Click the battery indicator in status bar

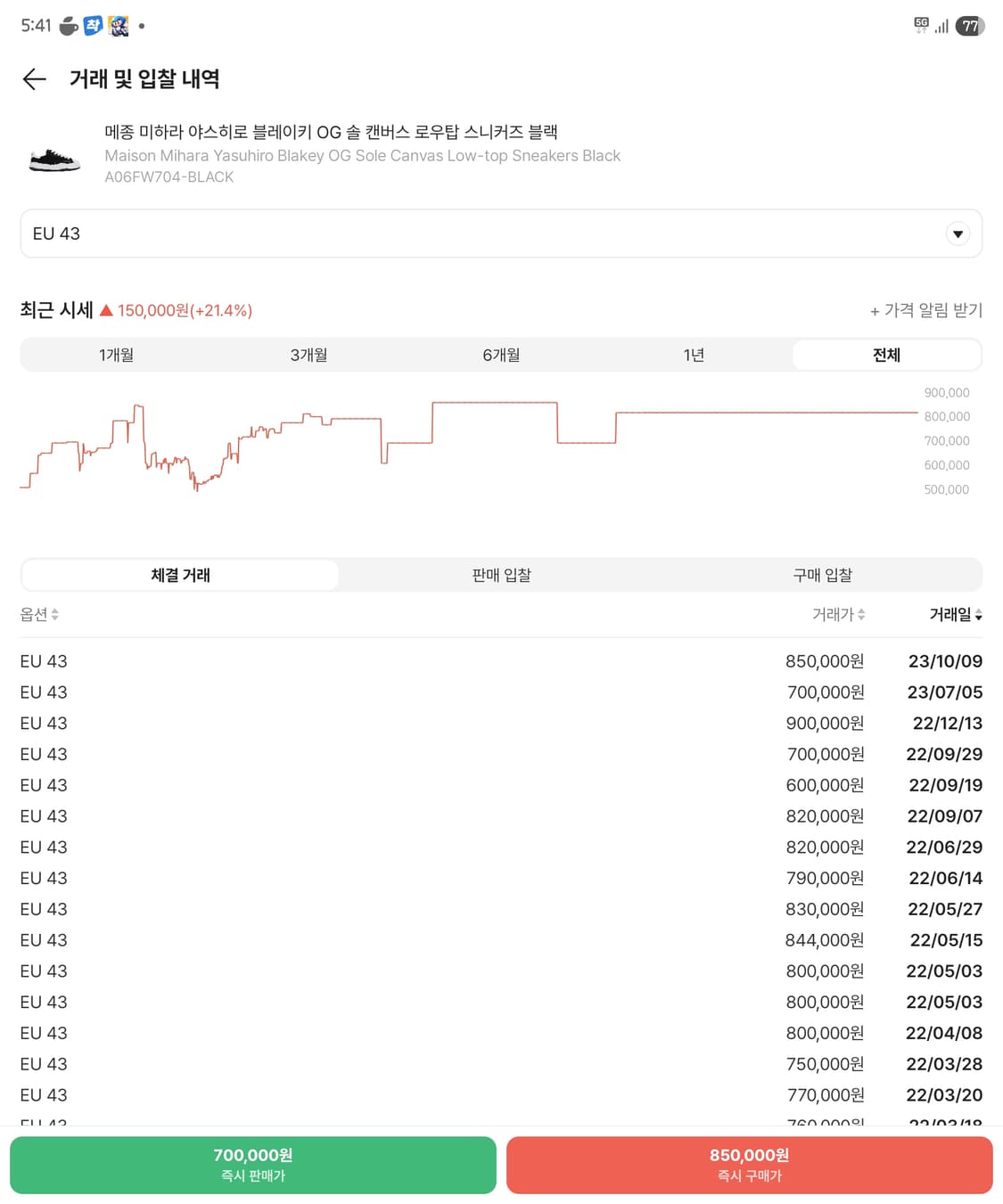point(971,26)
